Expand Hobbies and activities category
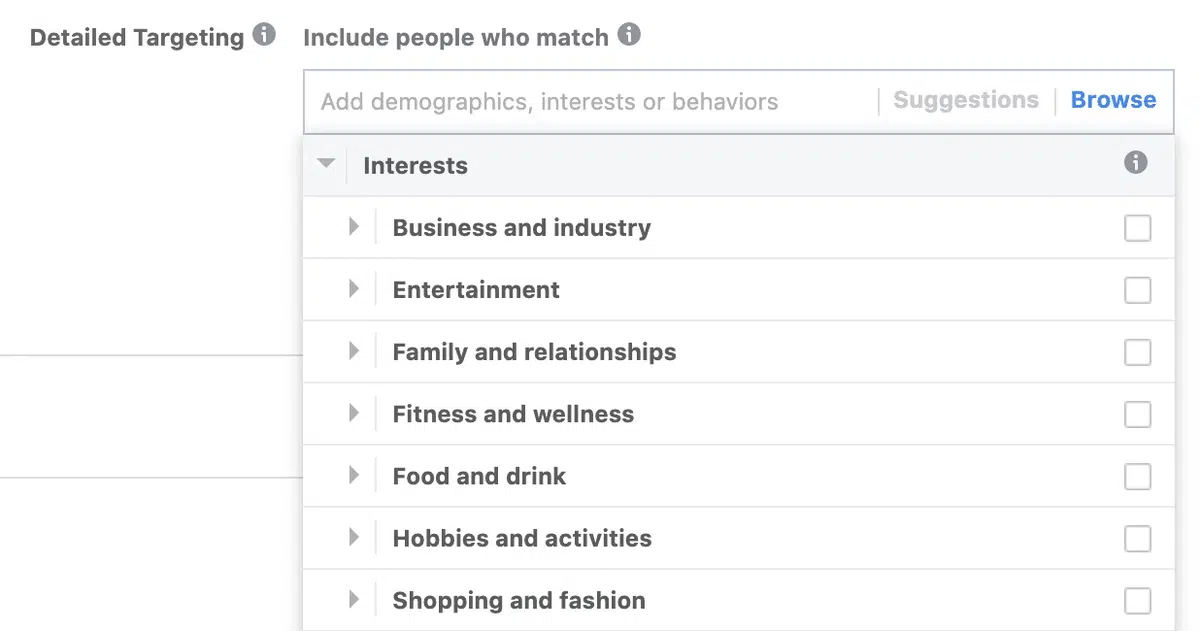Image resolution: width=1200 pixels, height=631 pixels. pyautogui.click(x=353, y=538)
